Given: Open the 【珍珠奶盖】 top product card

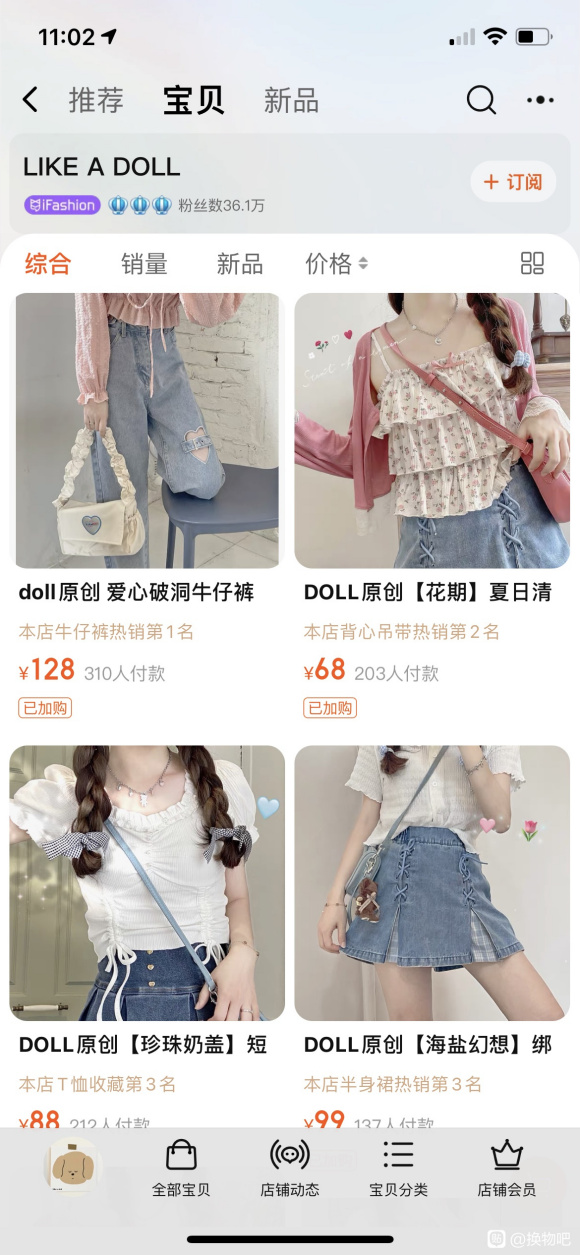Looking at the screenshot, I should click(x=147, y=936).
